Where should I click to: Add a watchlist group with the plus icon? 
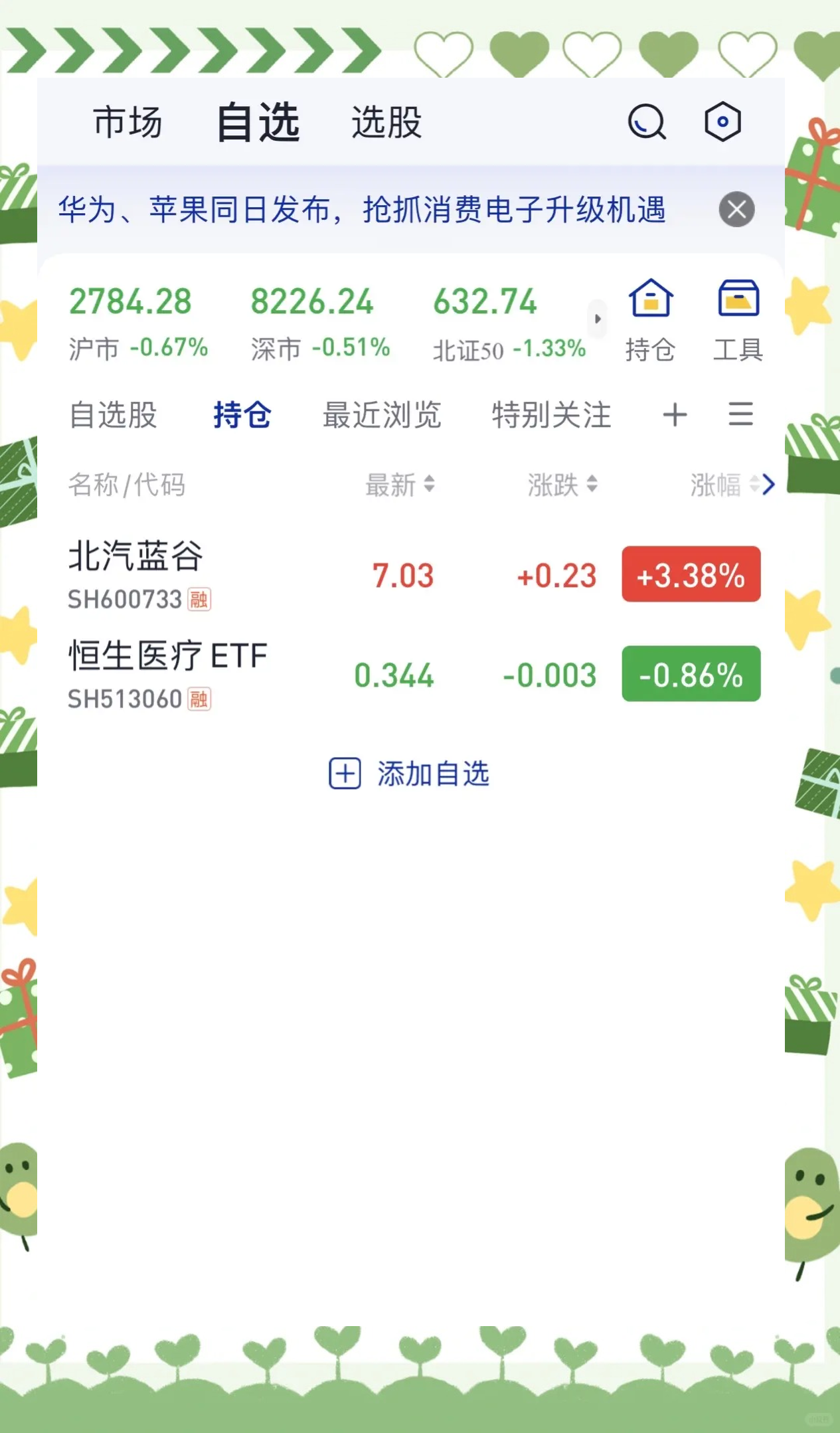click(x=675, y=415)
